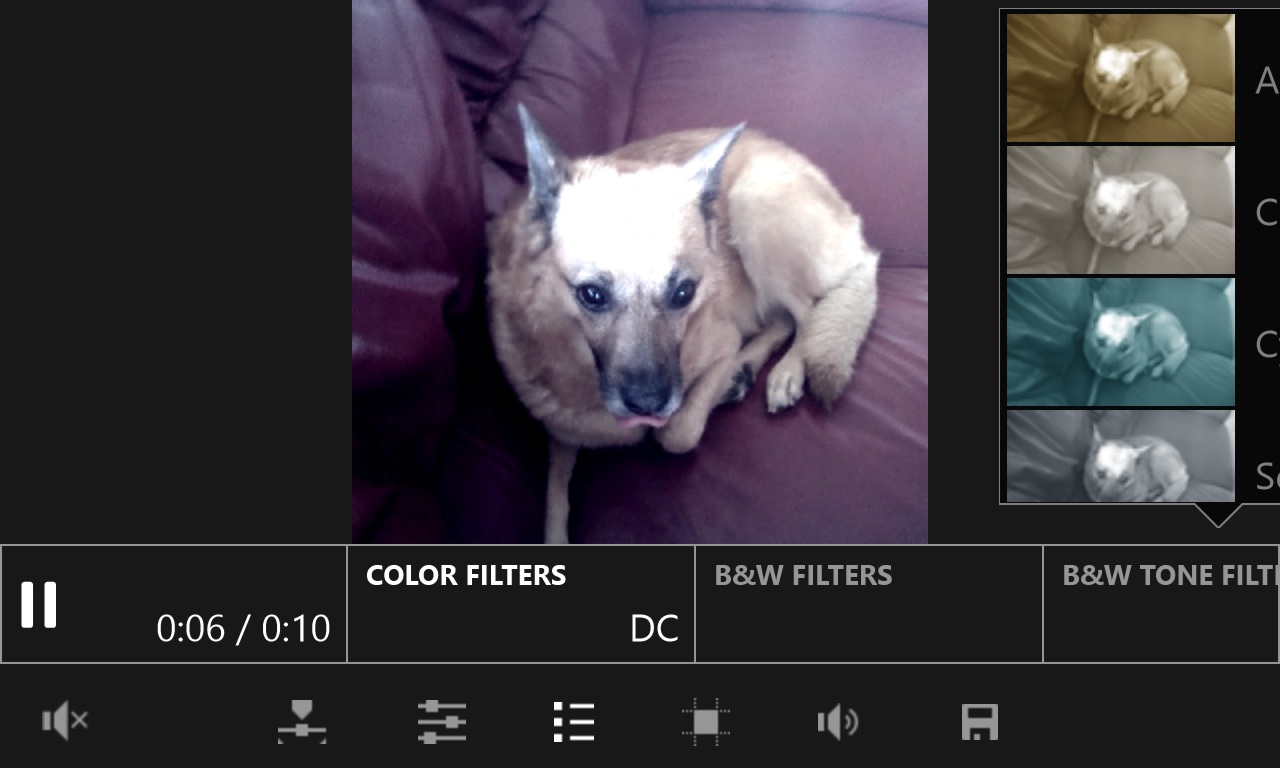Open the B&W TONE FILTERS category
Screen dimensions: 1280x768
tap(1160, 603)
